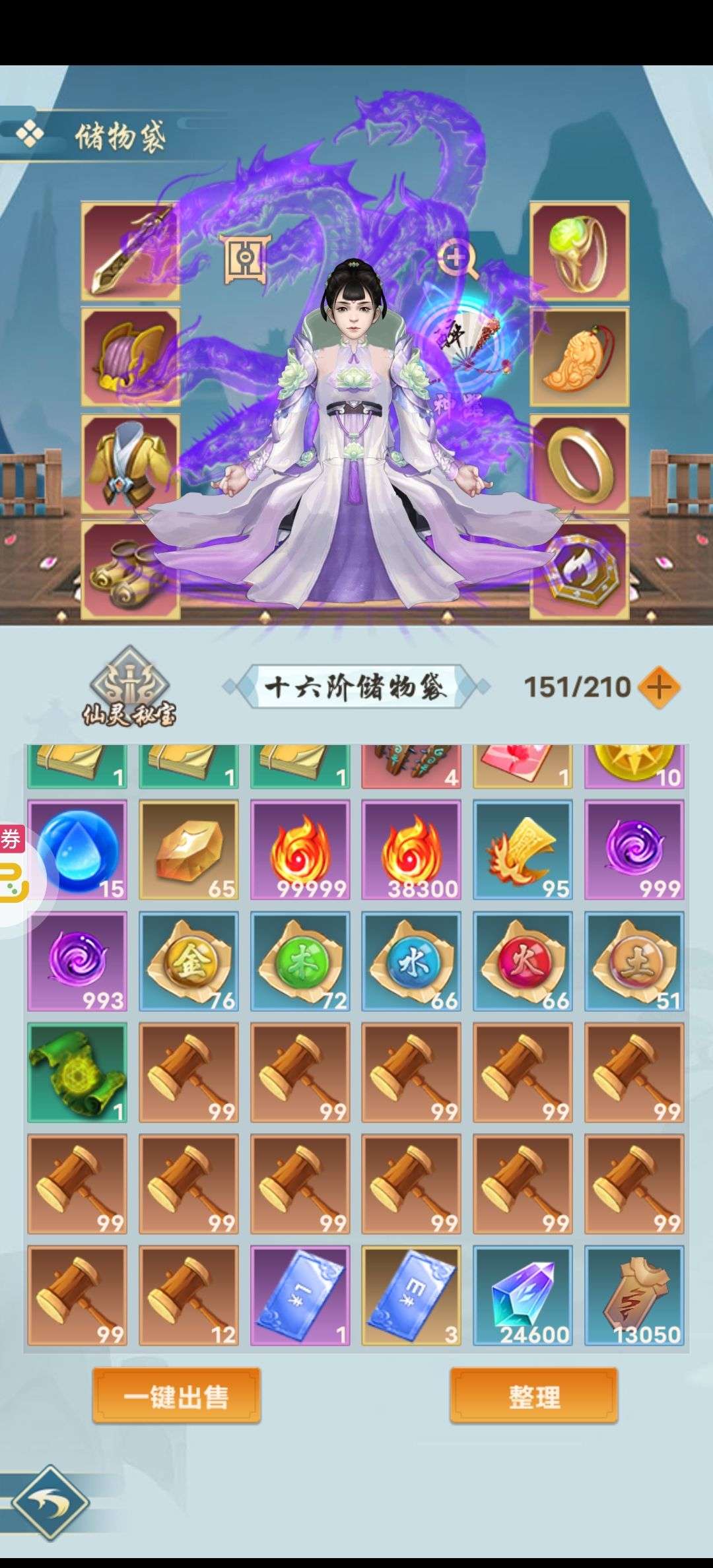Open the equipped golden armor slot
This screenshot has height=1568, width=713.
coord(131,463)
